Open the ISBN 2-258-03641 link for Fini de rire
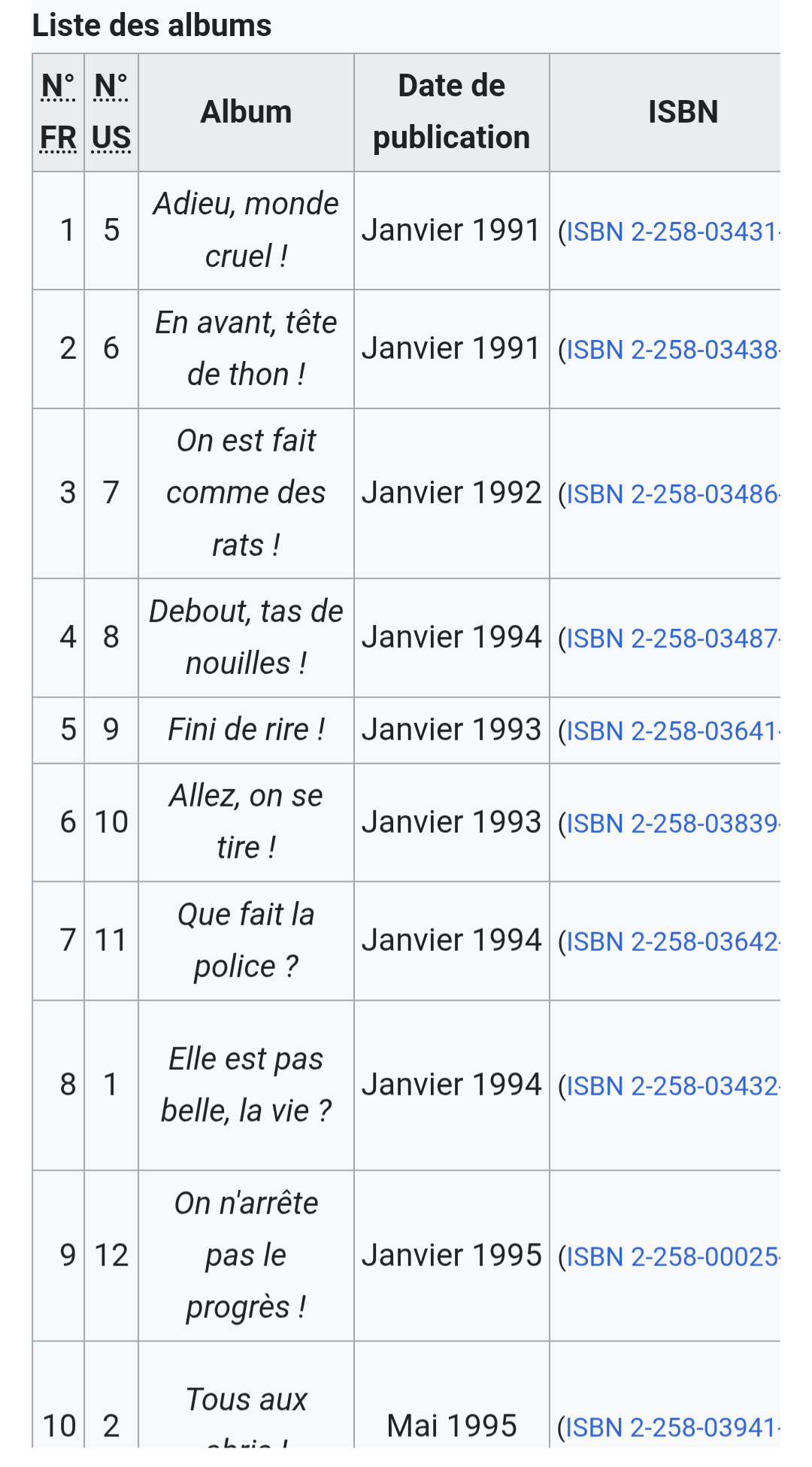Viewport: 812px width, 1467px height. [x=674, y=731]
